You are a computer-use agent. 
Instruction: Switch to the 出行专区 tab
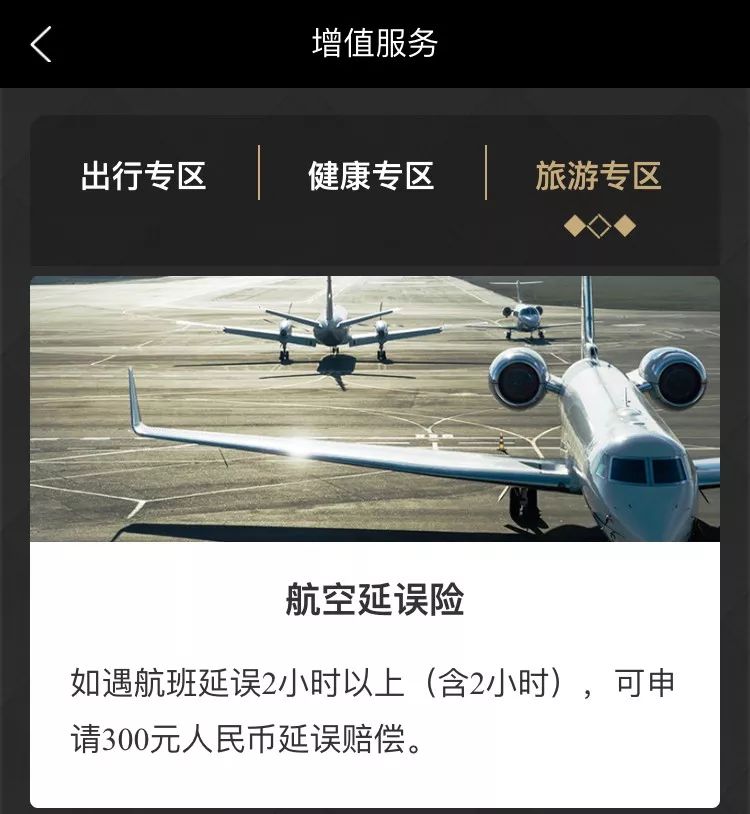click(x=143, y=176)
